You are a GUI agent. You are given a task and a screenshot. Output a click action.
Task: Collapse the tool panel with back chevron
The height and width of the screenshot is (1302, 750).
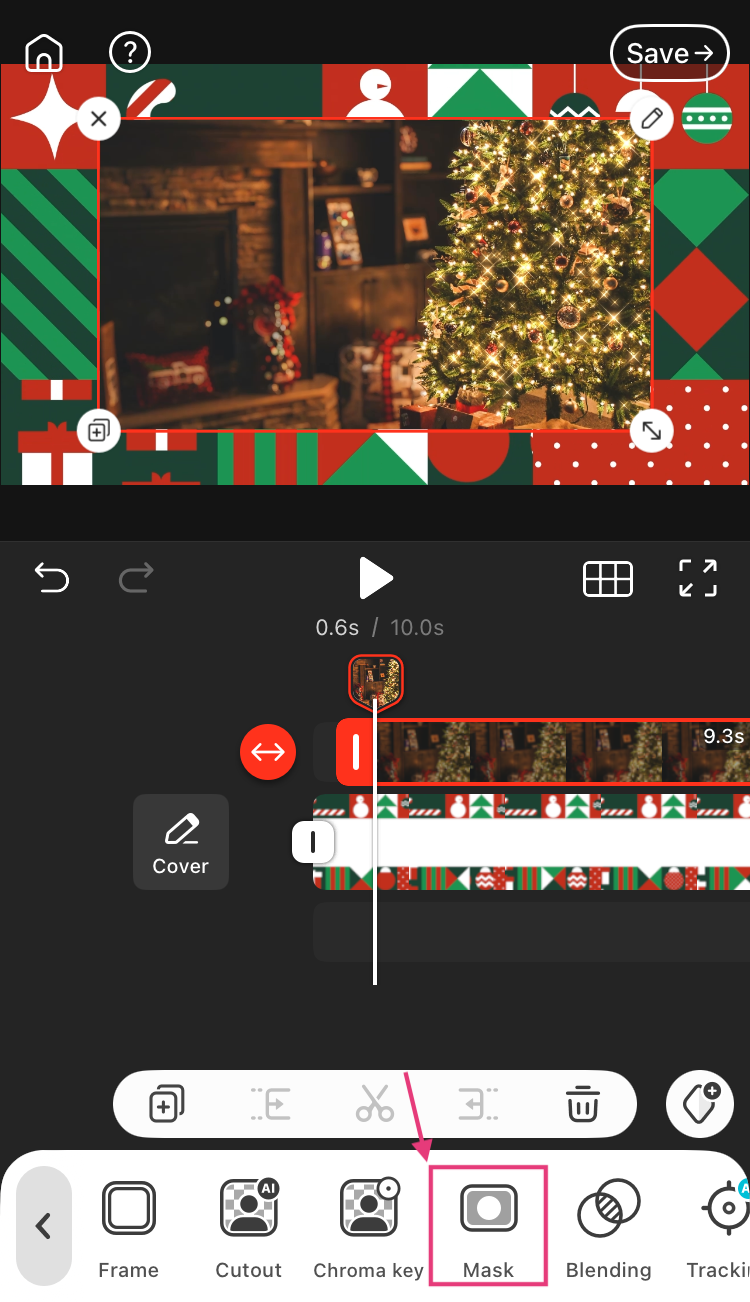[43, 1225]
